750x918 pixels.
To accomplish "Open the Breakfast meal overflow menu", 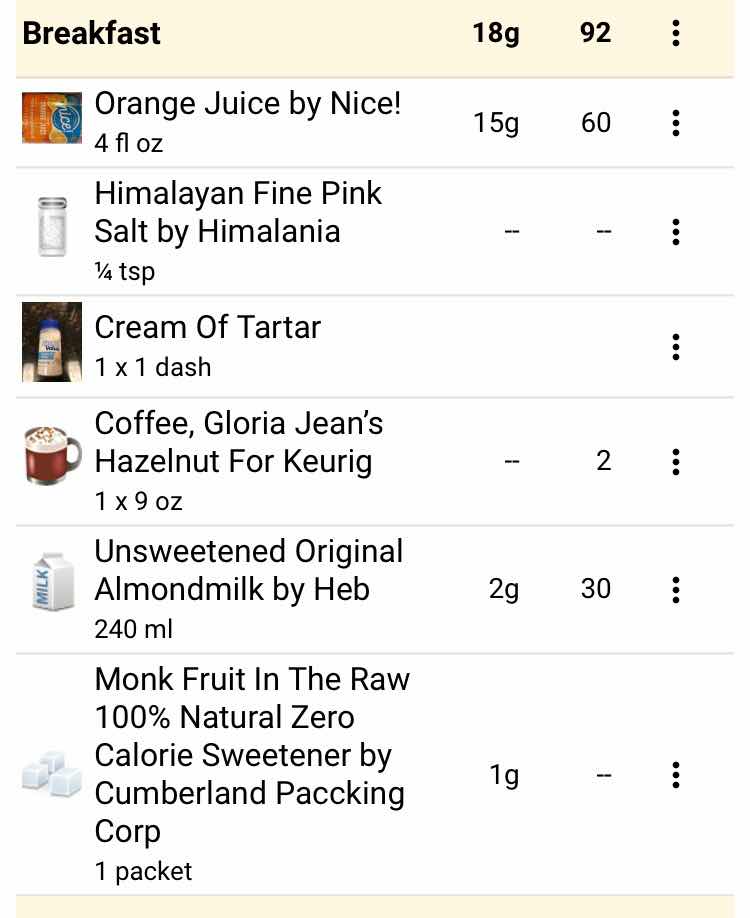I will [676, 33].
